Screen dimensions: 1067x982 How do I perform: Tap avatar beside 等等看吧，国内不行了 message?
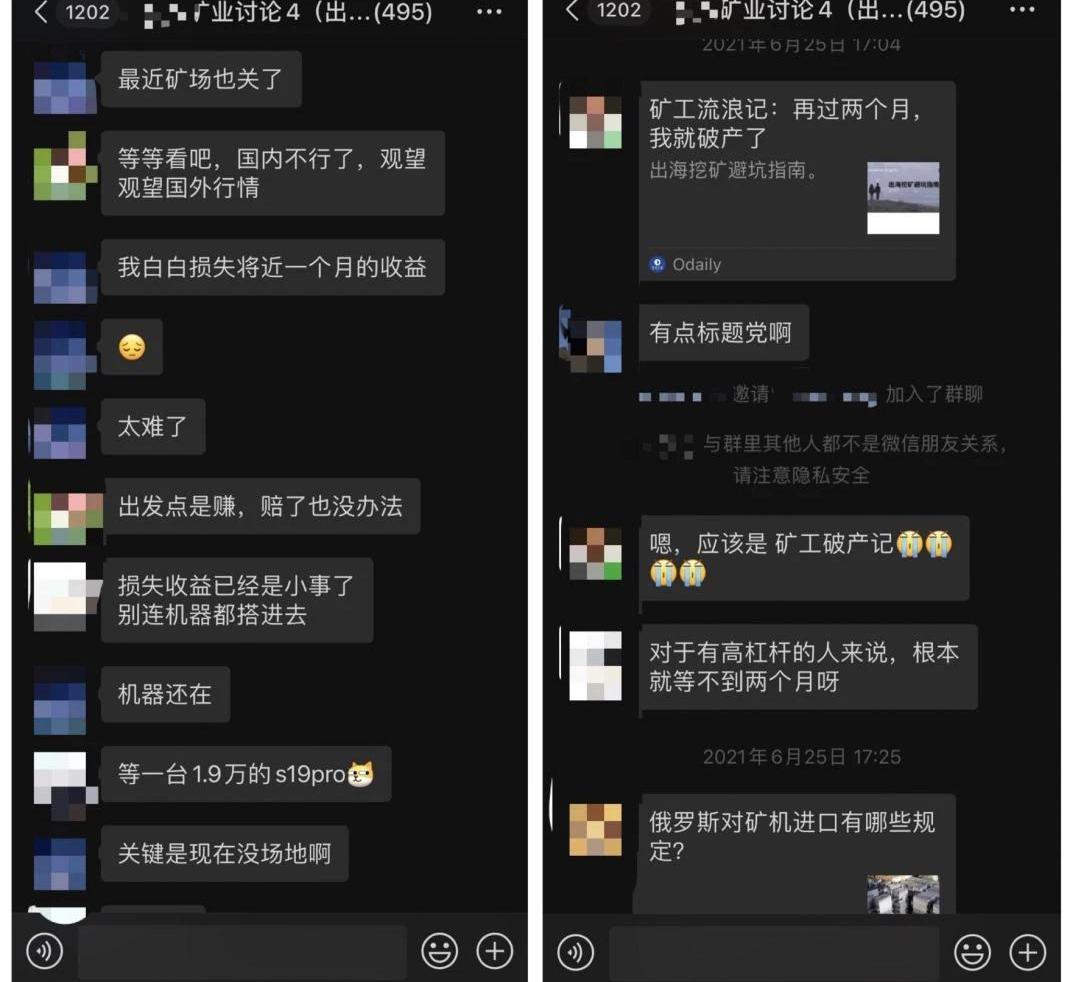65,167
